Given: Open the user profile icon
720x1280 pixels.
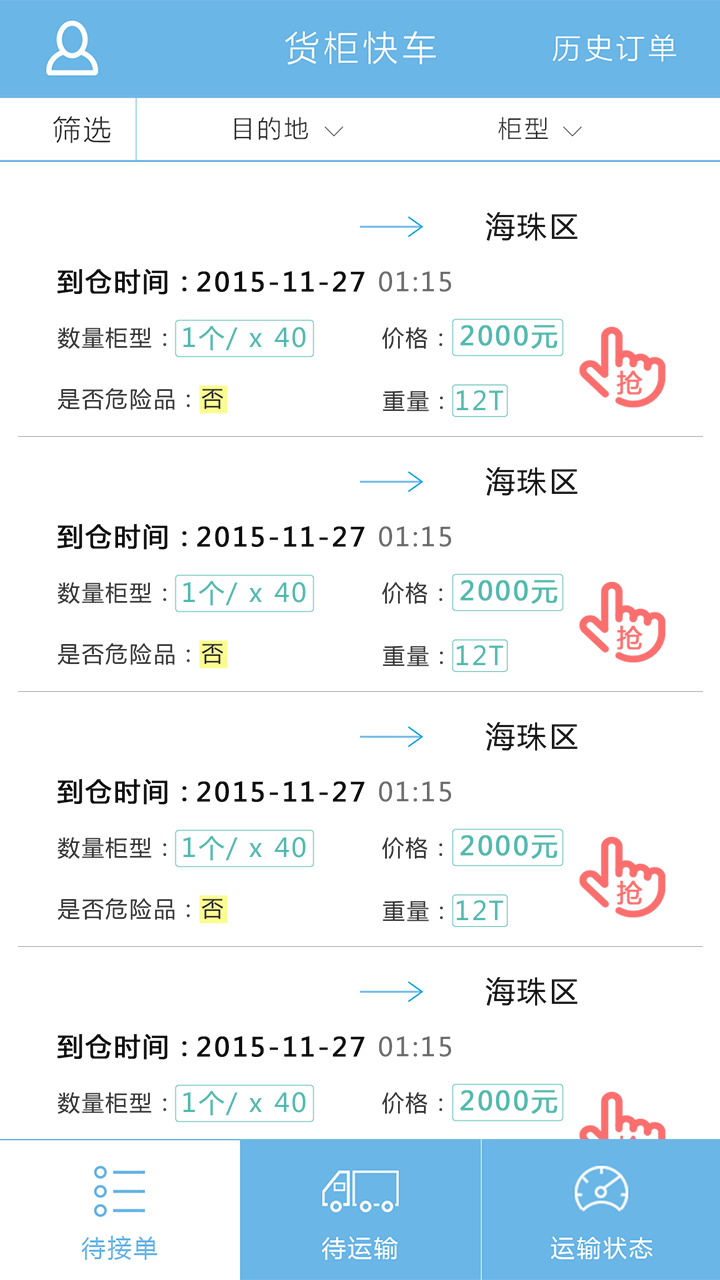Looking at the screenshot, I should (72, 48).
